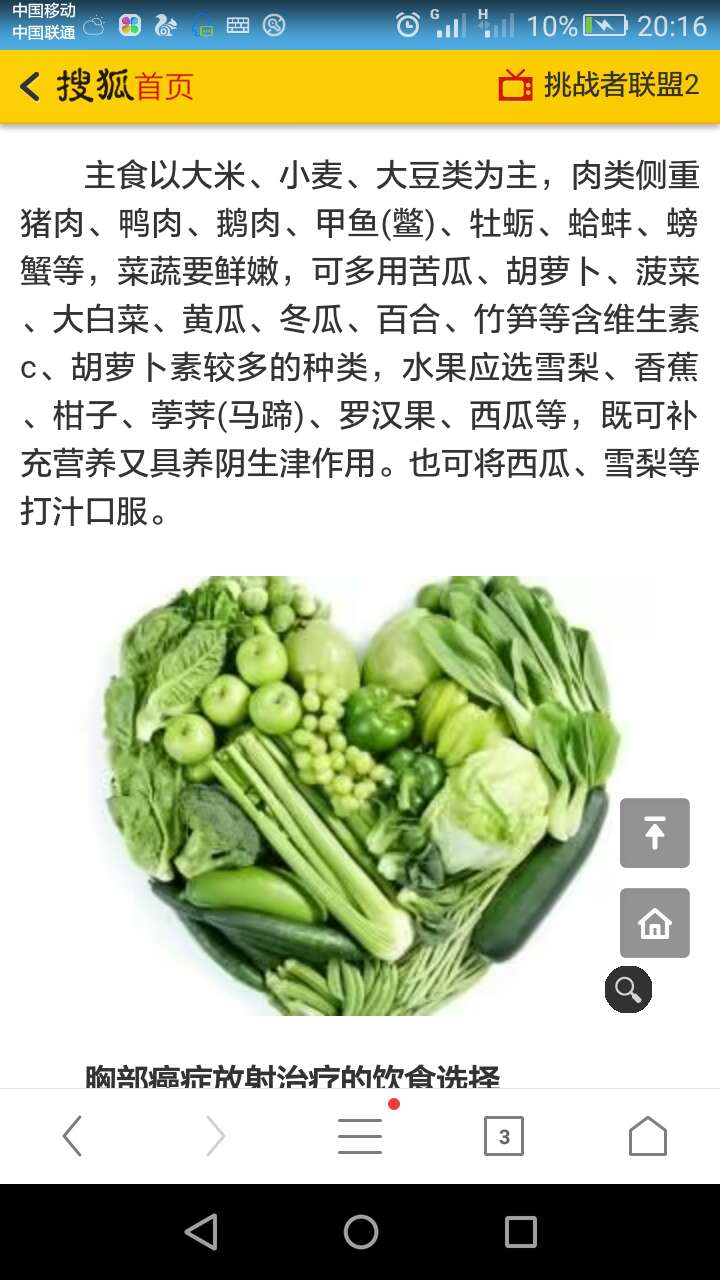Tap the grayed forward arrow at bottom
Screen dimensions: 720x1280
click(216, 1135)
